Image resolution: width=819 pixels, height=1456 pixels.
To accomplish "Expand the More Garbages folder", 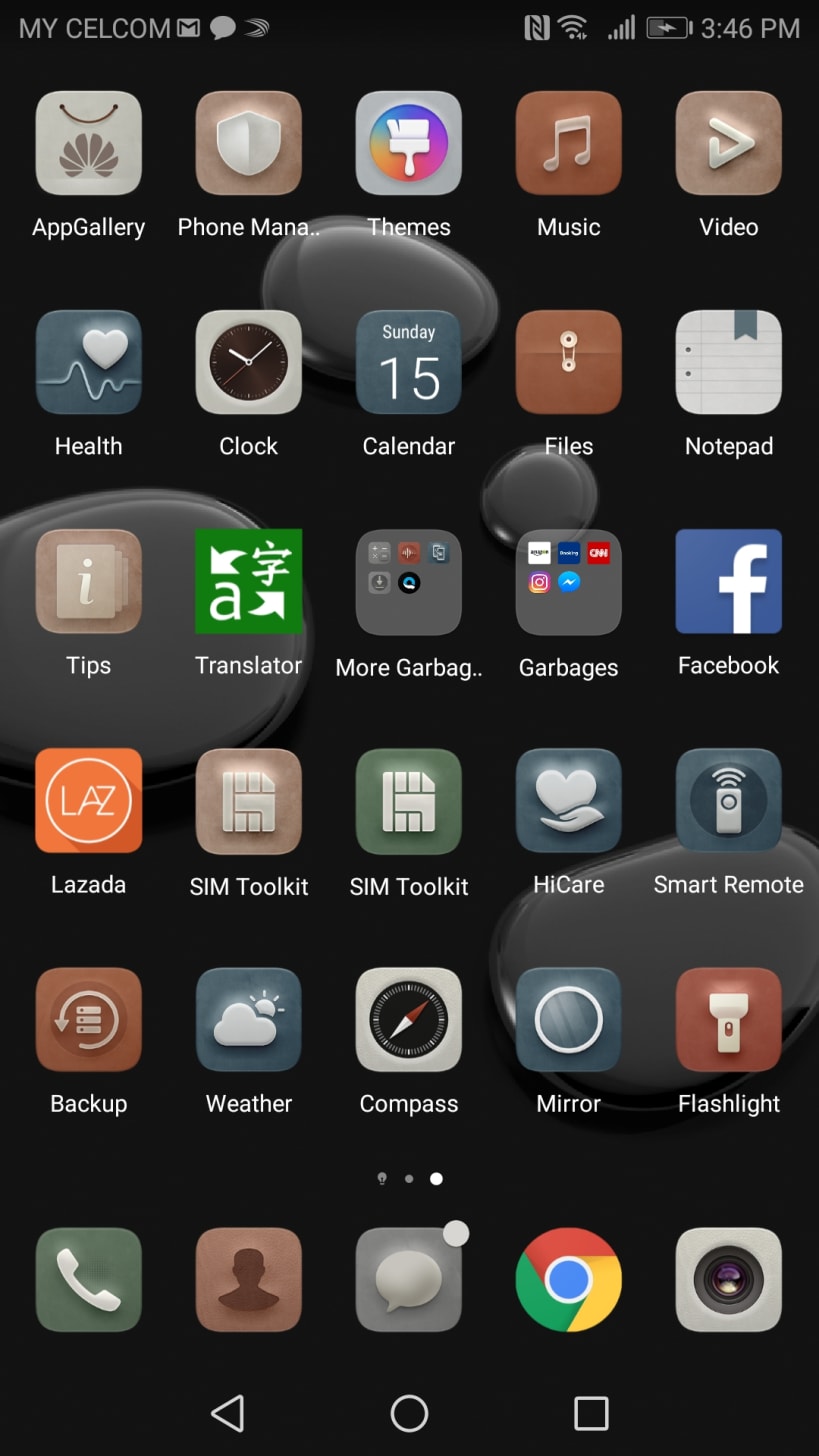I will tap(408, 582).
